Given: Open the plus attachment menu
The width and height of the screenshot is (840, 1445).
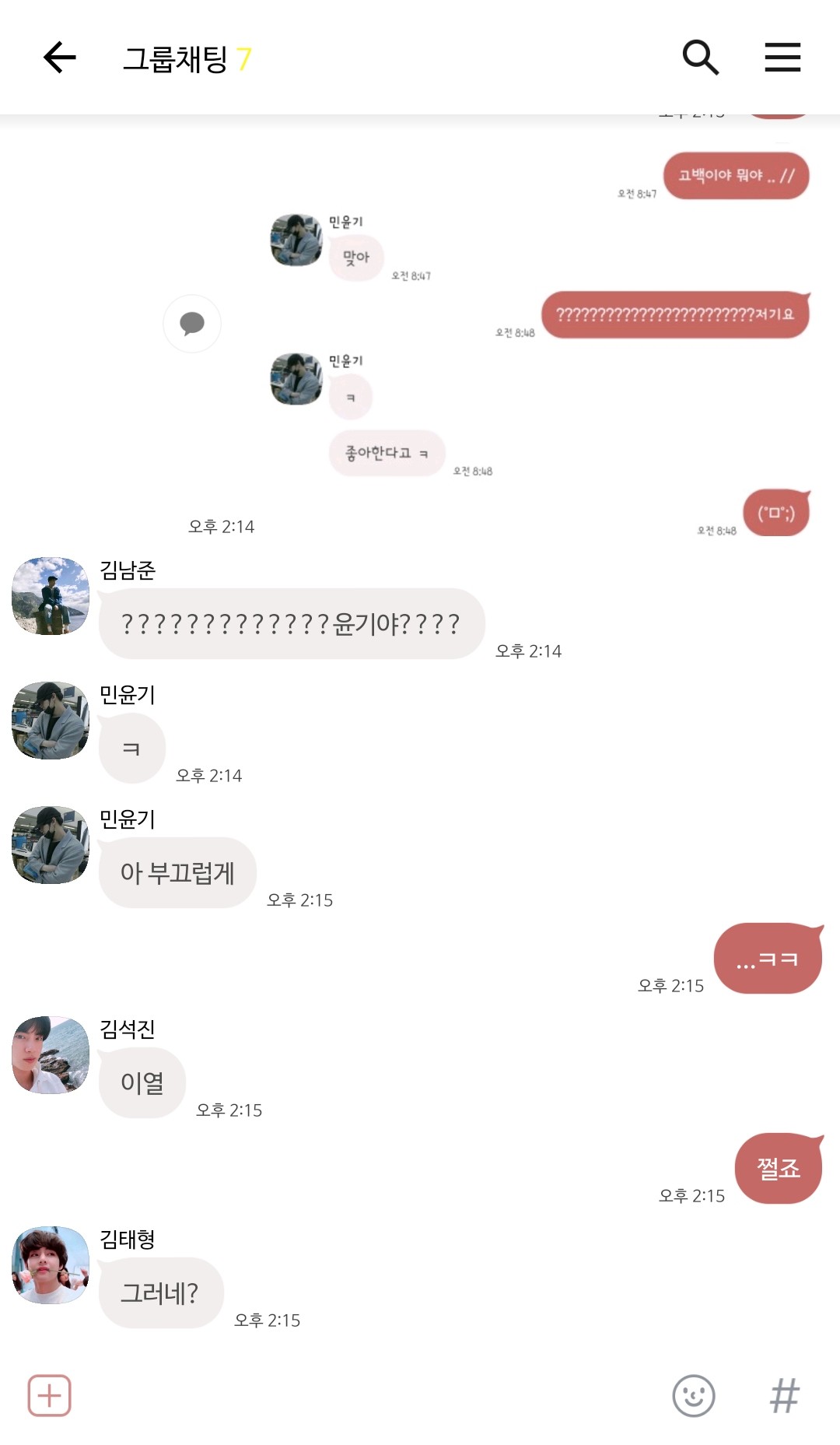Looking at the screenshot, I should [50, 1395].
